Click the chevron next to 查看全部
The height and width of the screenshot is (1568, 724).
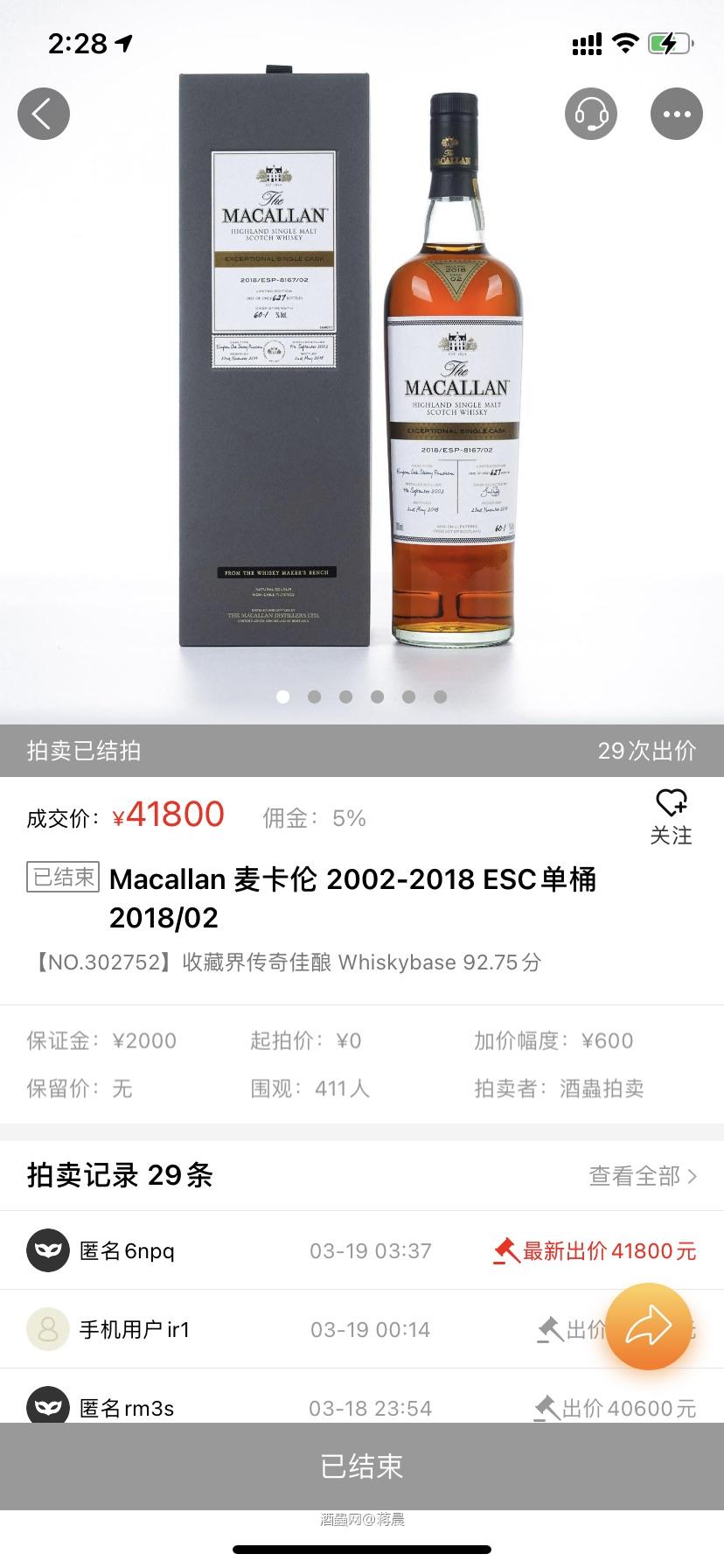tap(692, 1176)
